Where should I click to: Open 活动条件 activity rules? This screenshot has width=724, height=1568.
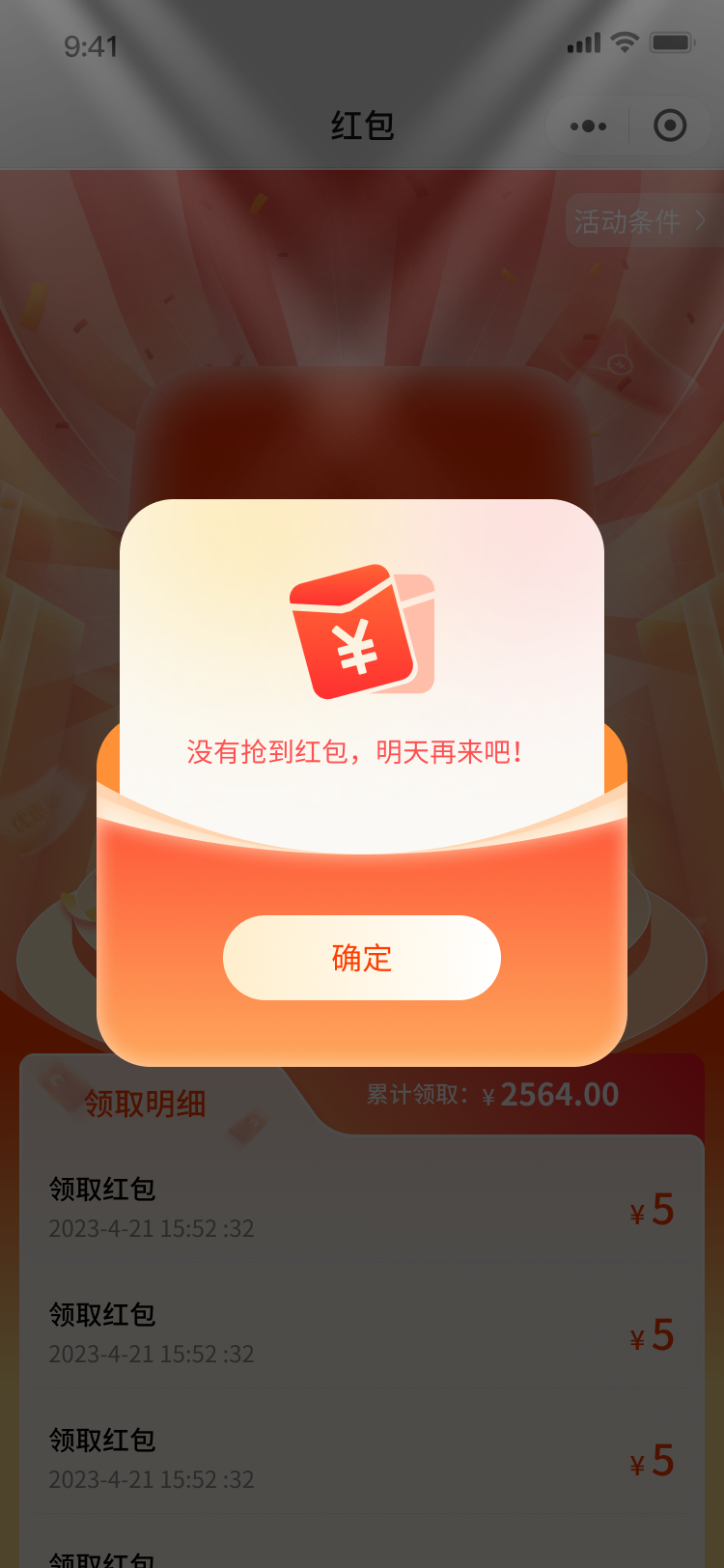[638, 221]
